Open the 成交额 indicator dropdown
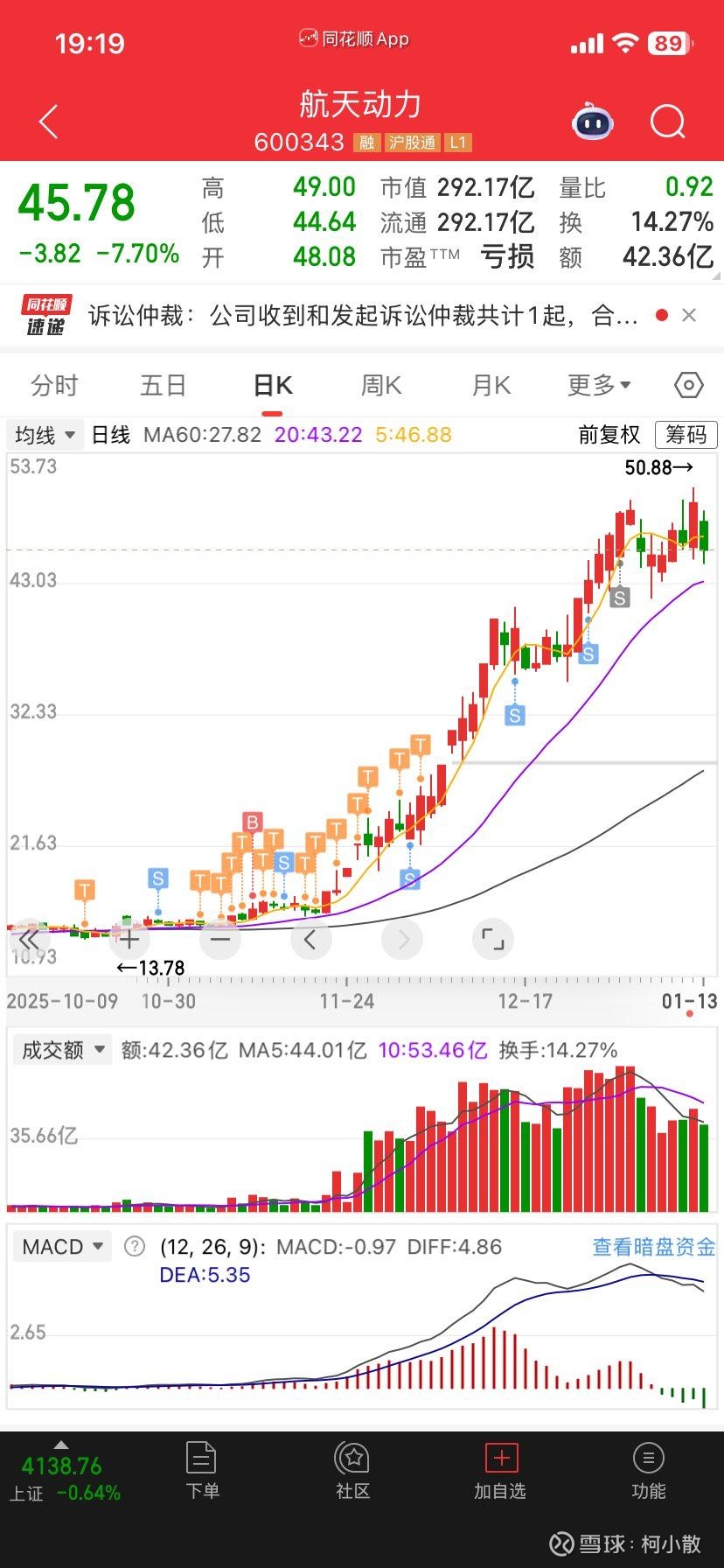 61,1049
